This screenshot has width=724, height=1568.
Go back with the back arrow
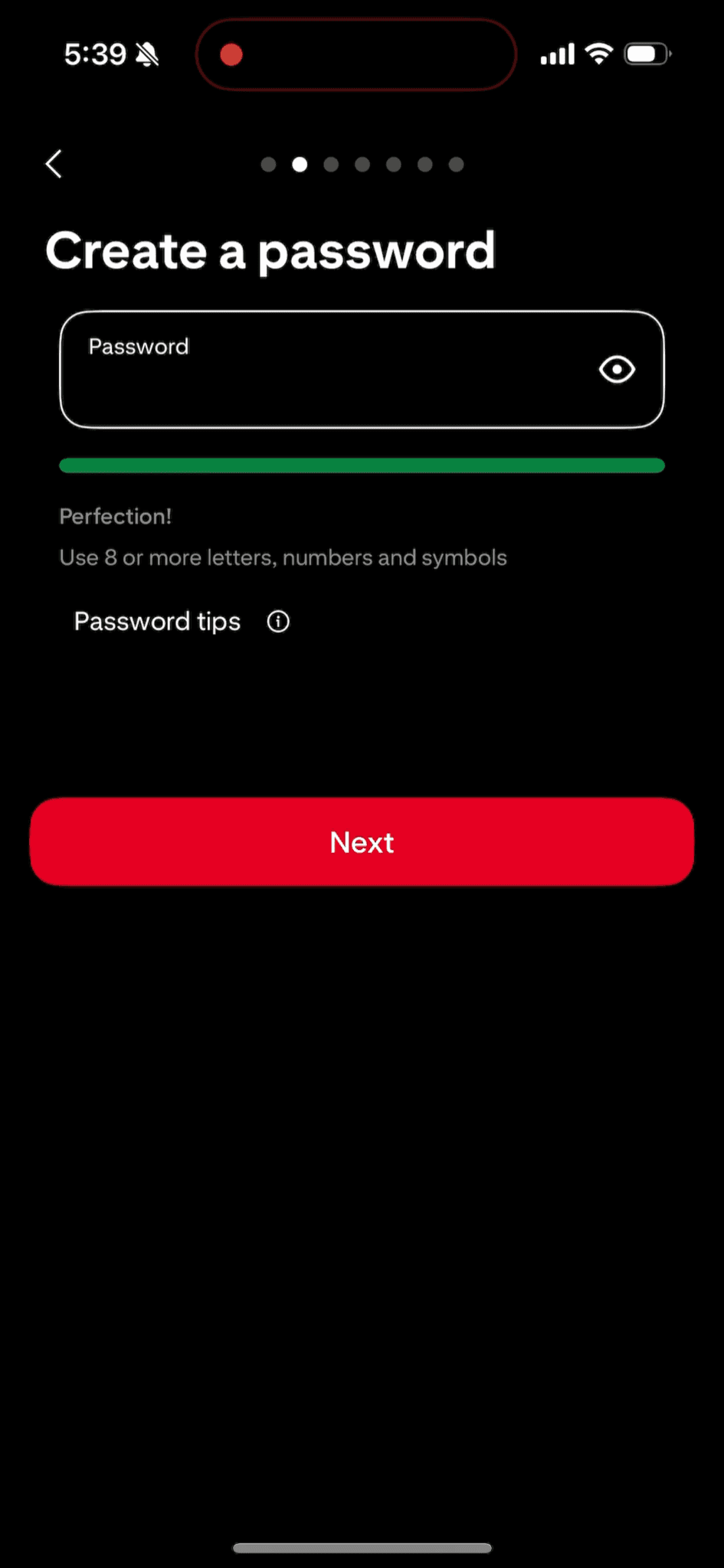click(54, 164)
